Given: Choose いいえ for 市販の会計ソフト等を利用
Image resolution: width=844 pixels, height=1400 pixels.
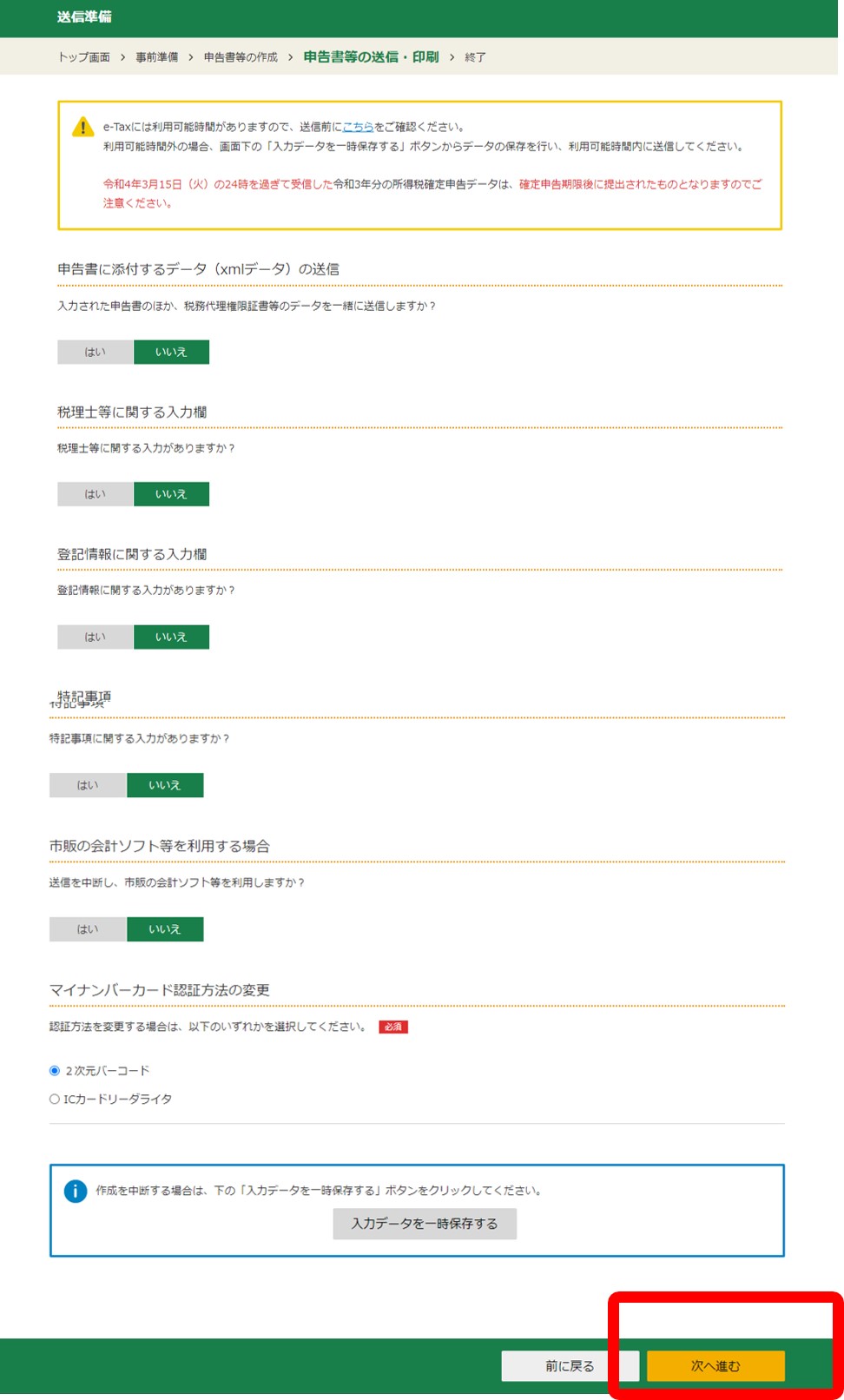Looking at the screenshot, I should click(165, 929).
